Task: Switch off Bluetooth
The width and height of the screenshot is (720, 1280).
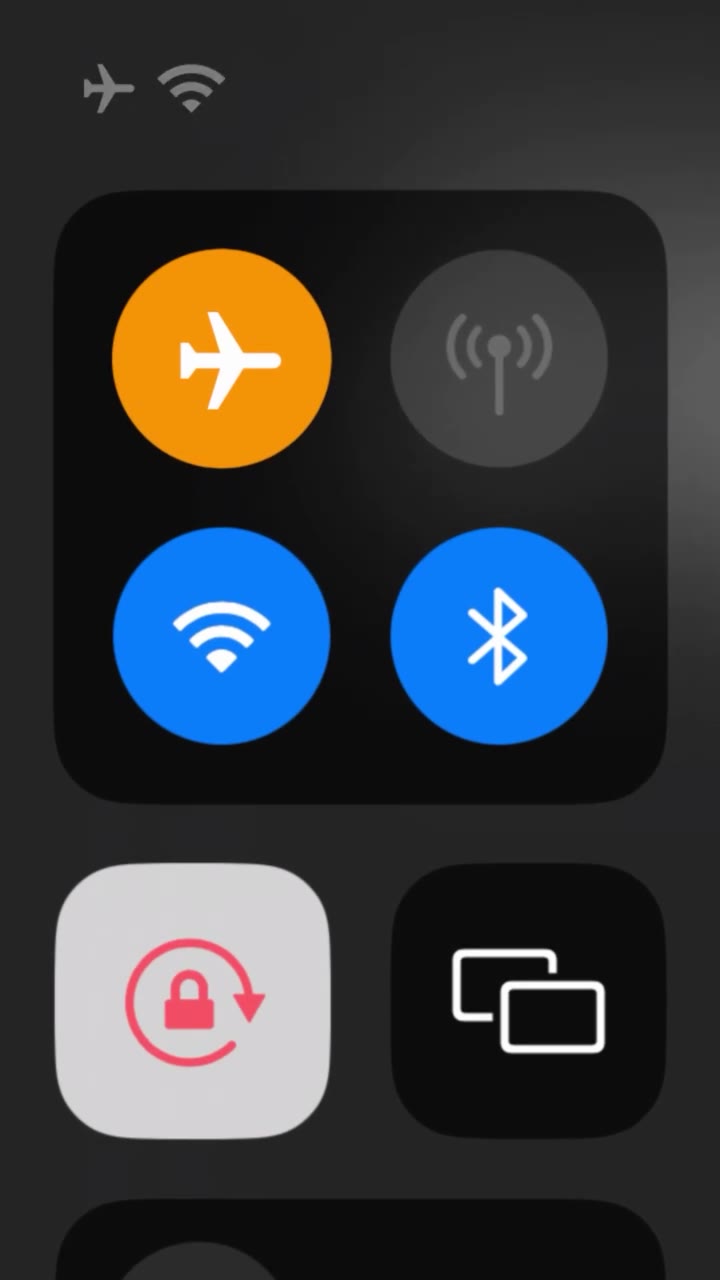Action: pos(499,636)
